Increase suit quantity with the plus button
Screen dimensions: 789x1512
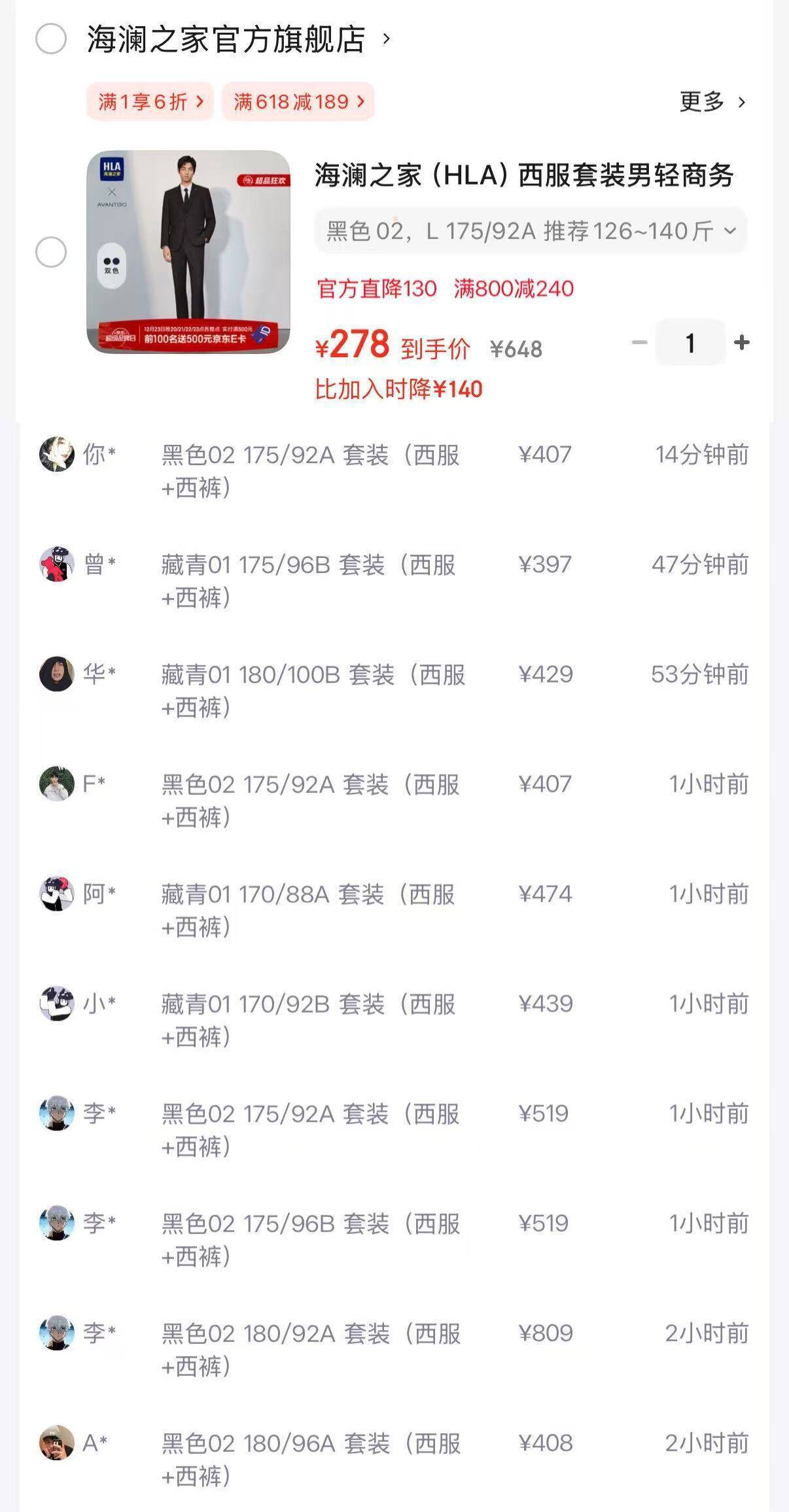741,342
